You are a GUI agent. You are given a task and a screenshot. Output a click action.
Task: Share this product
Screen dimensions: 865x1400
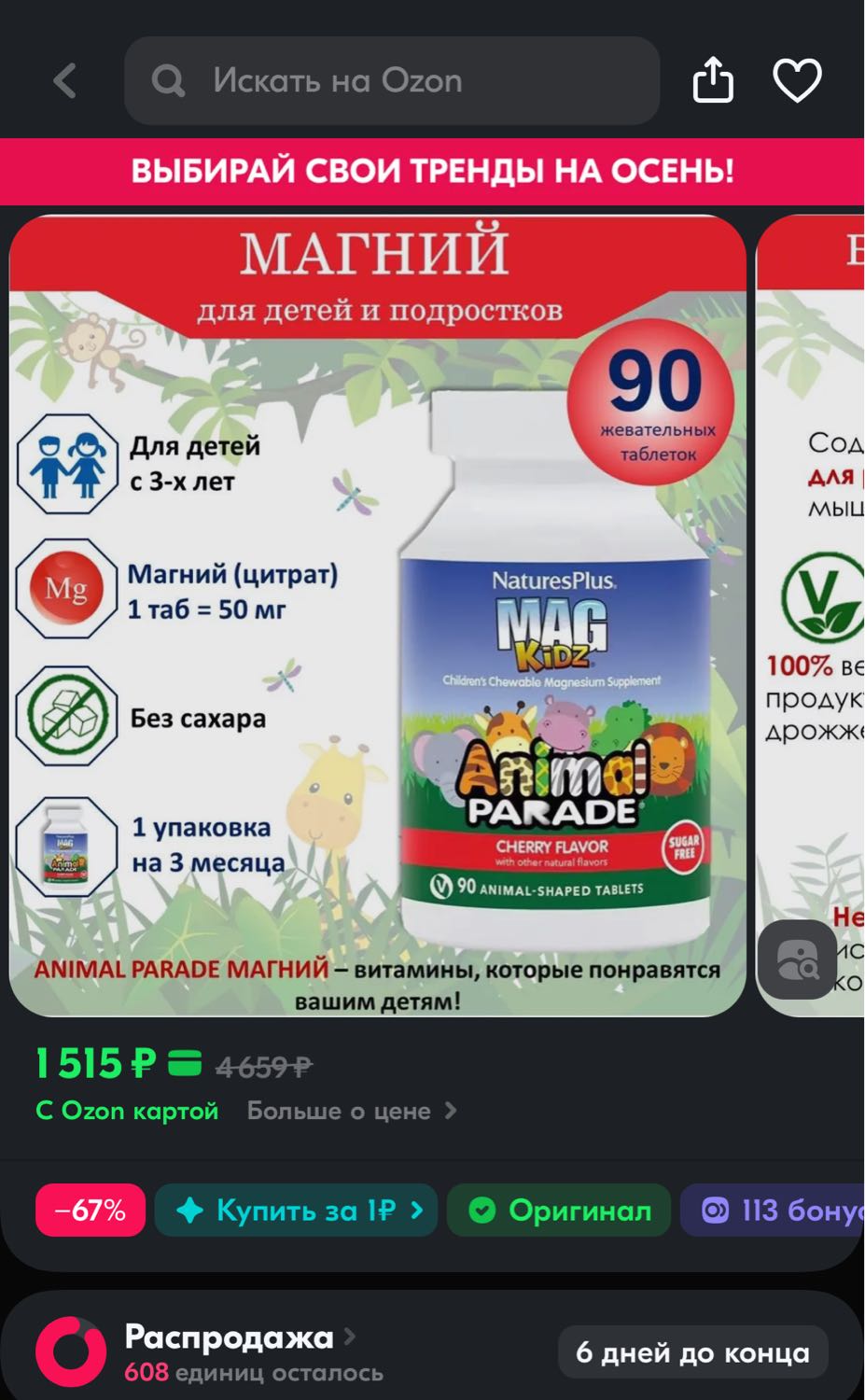[713, 80]
